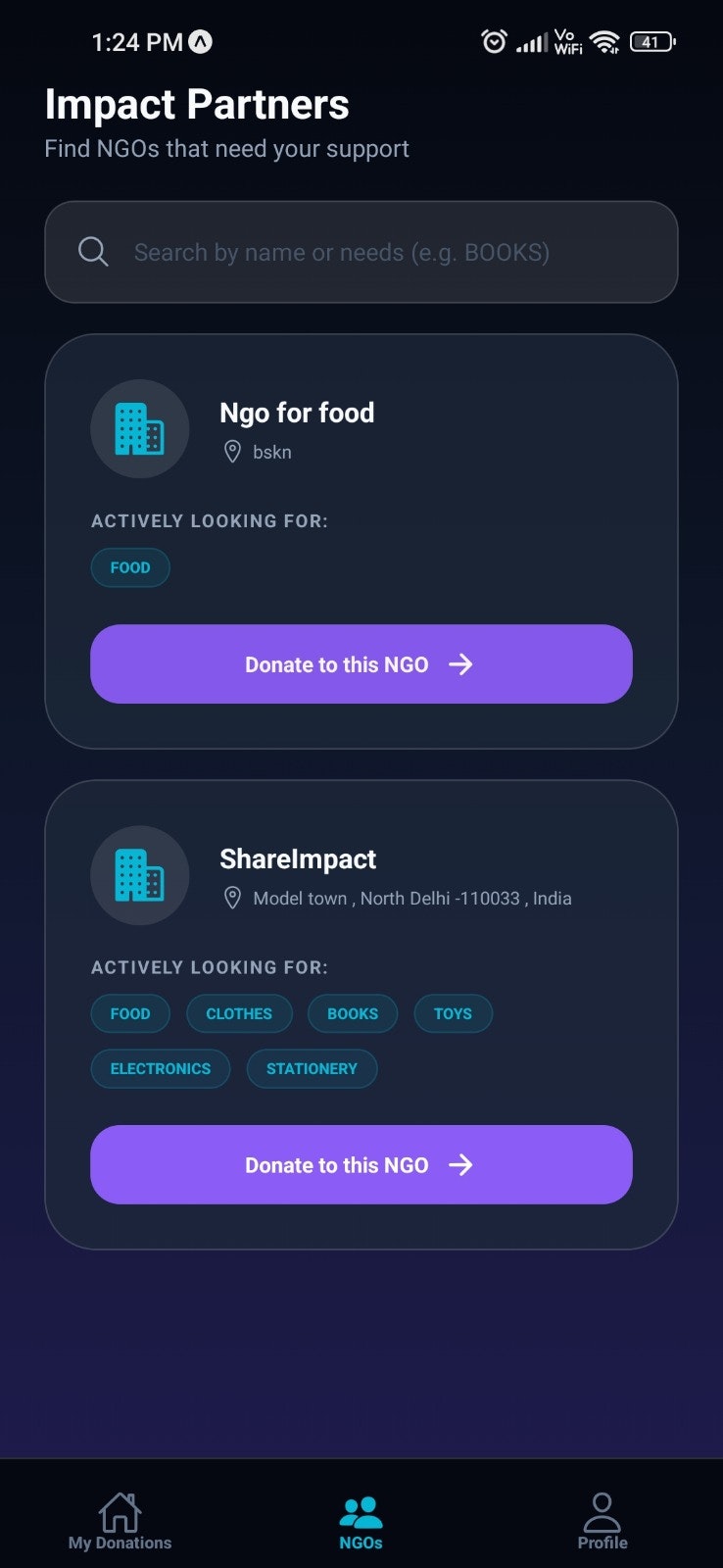Tap the location pin beside Model town address
The image size is (723, 1568).
tap(232, 897)
